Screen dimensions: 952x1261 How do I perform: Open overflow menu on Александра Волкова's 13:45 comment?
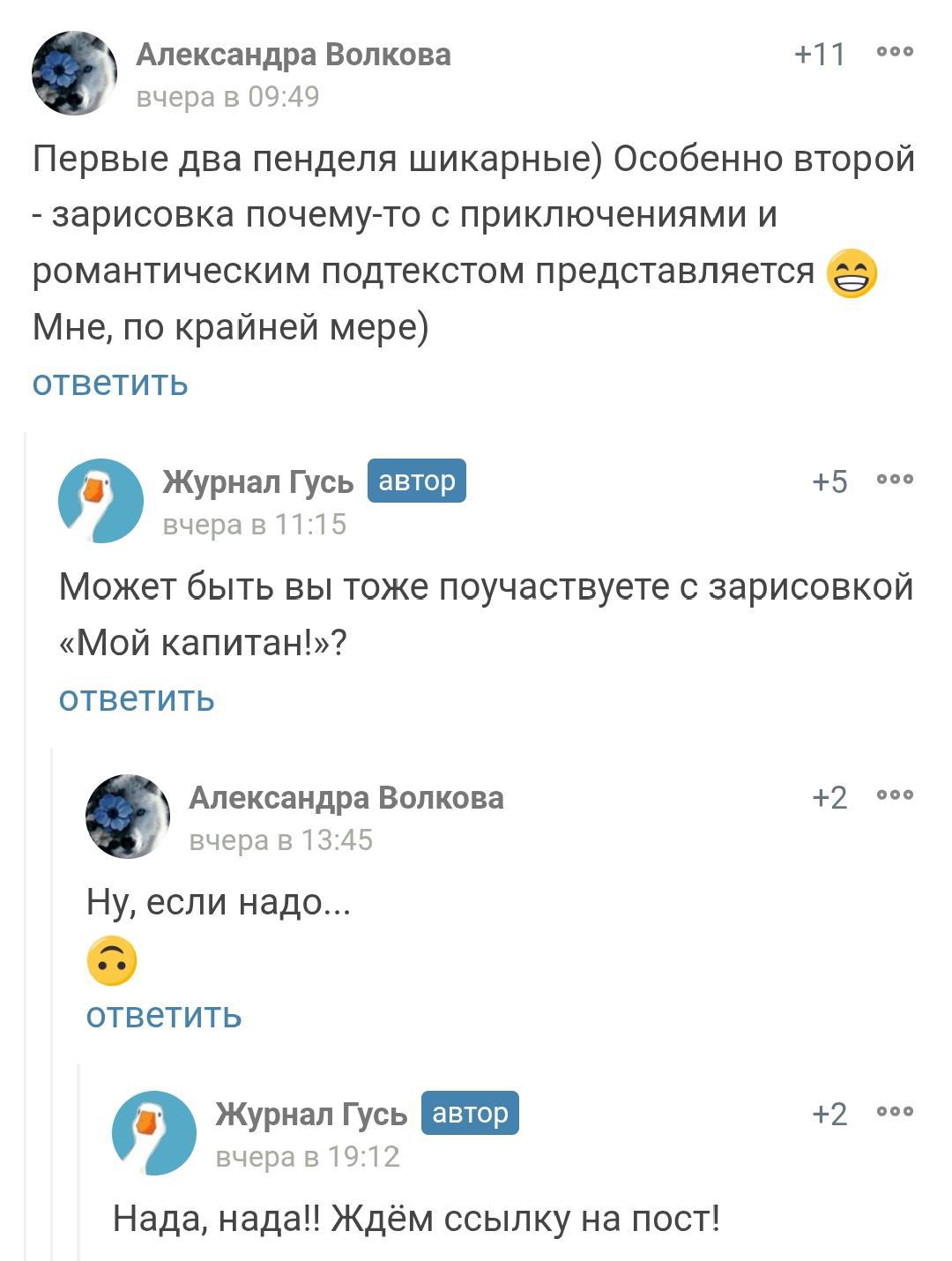click(x=895, y=796)
